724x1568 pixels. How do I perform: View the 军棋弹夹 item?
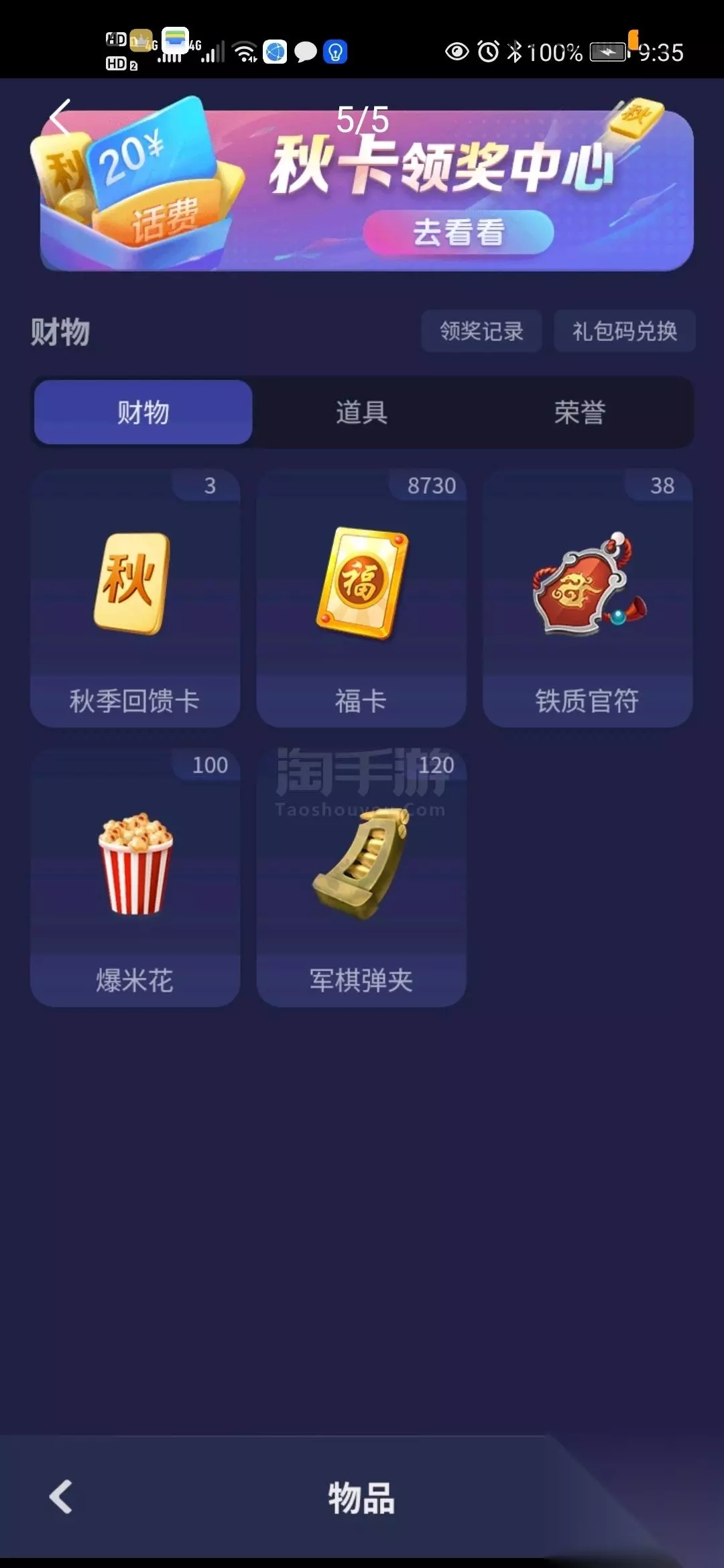coord(361,878)
